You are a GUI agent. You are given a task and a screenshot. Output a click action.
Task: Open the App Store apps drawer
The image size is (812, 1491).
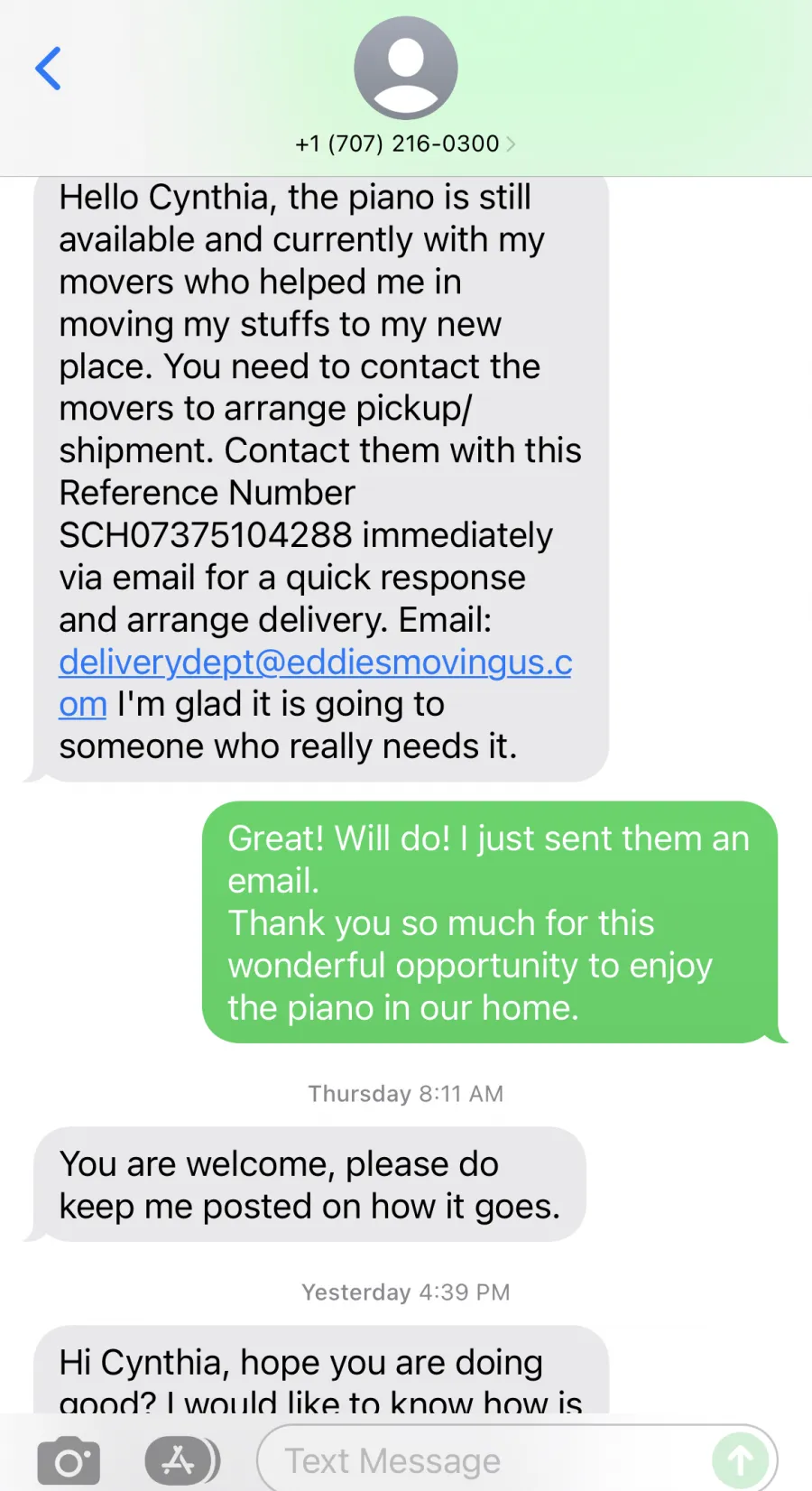(181, 1459)
